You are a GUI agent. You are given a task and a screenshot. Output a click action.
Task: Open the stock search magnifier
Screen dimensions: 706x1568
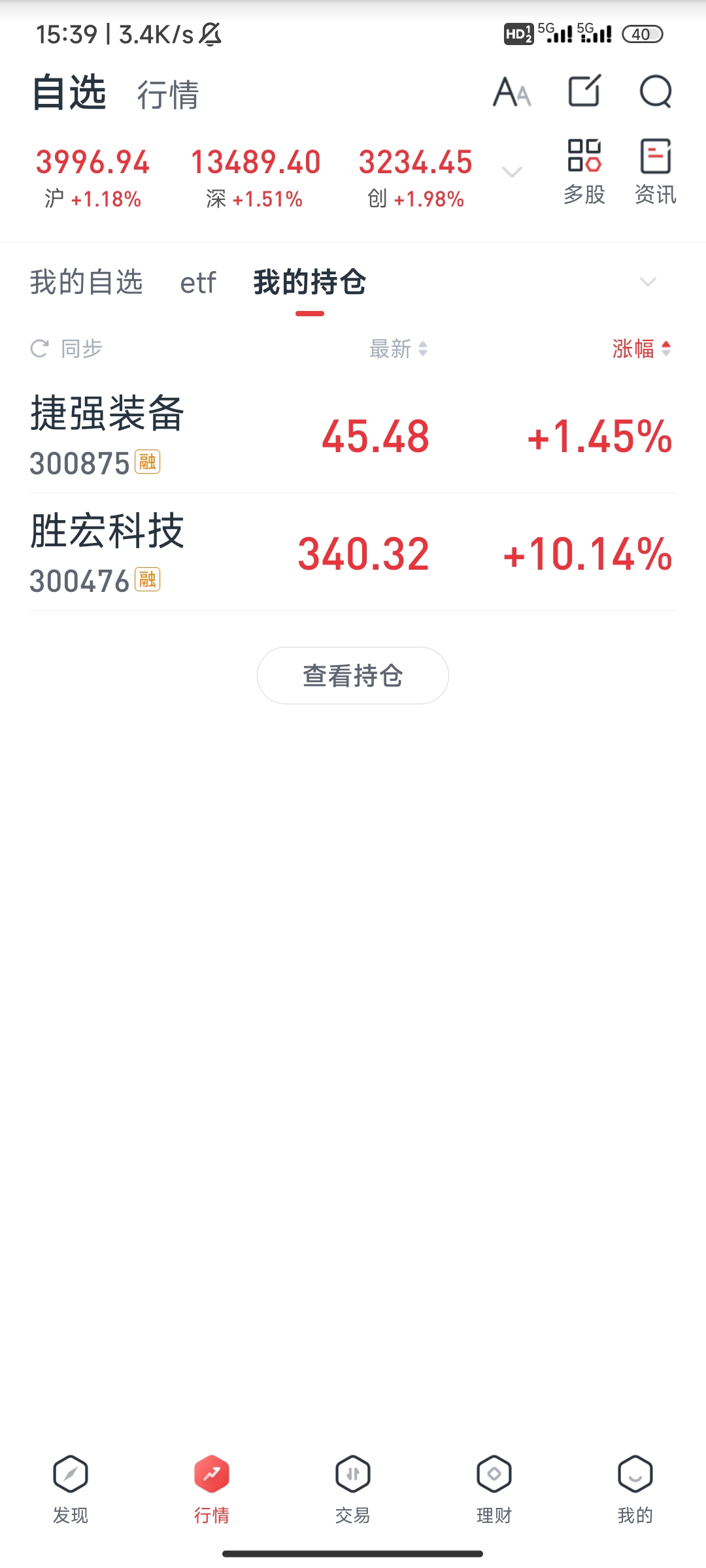coord(655,91)
